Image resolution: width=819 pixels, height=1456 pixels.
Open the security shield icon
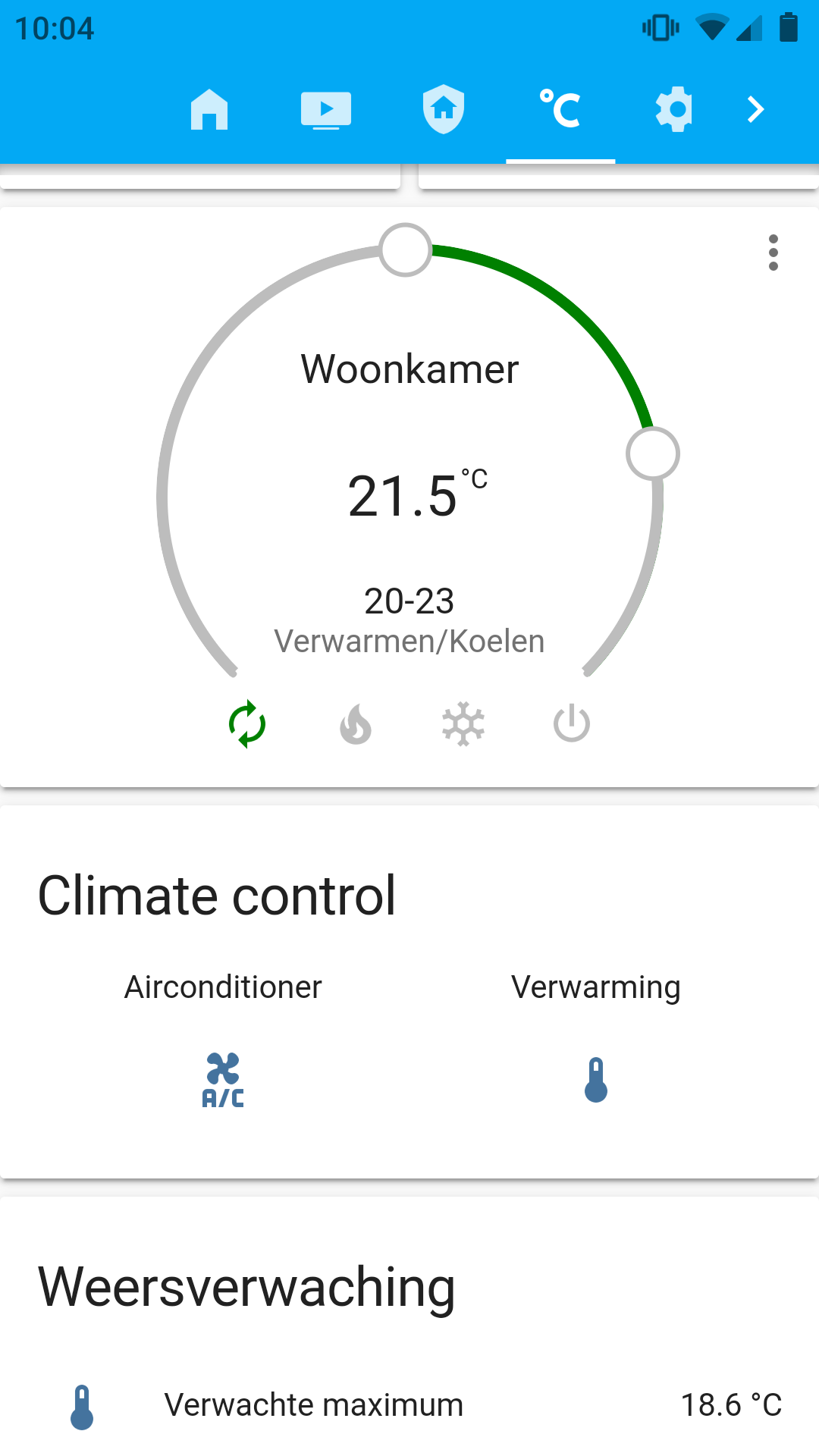[444, 109]
